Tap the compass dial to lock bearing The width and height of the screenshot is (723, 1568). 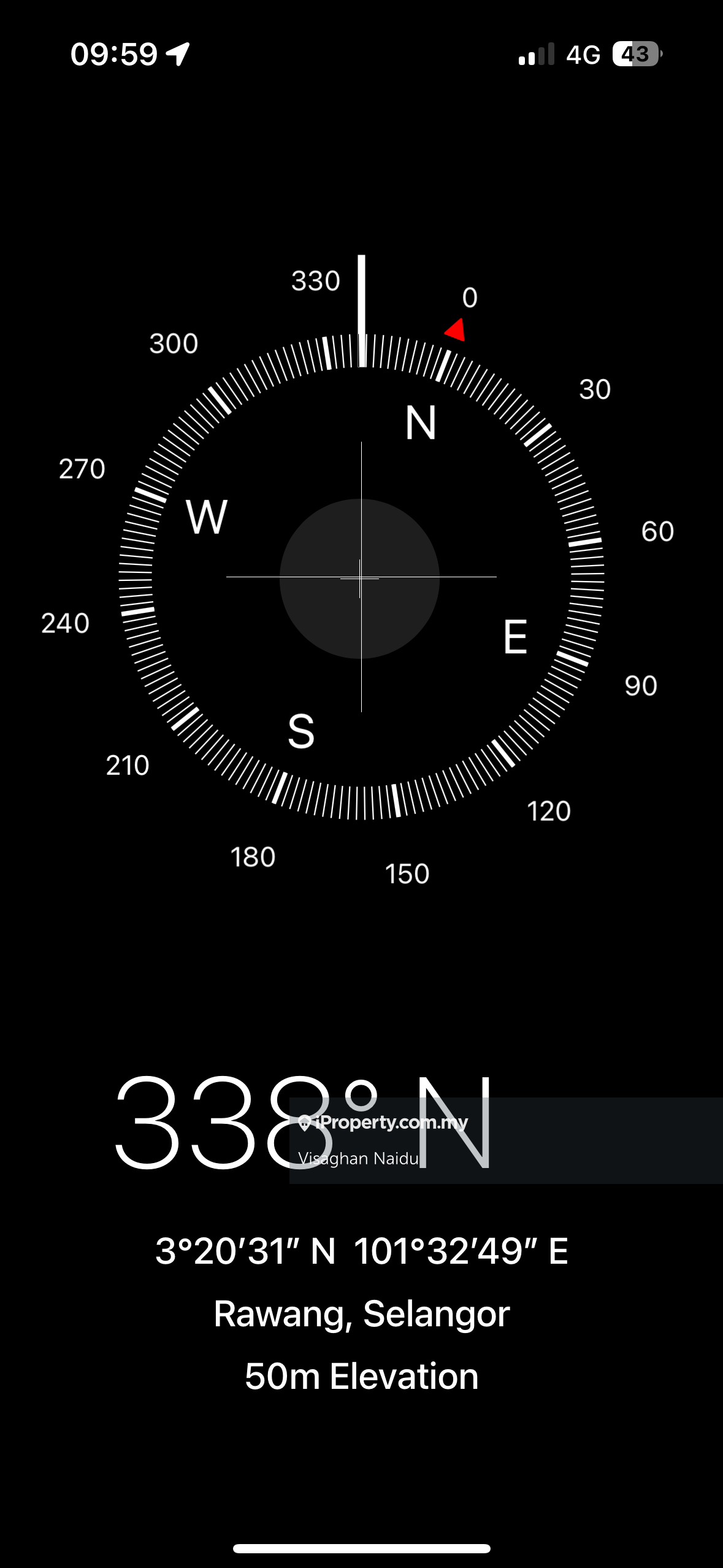tap(361, 578)
